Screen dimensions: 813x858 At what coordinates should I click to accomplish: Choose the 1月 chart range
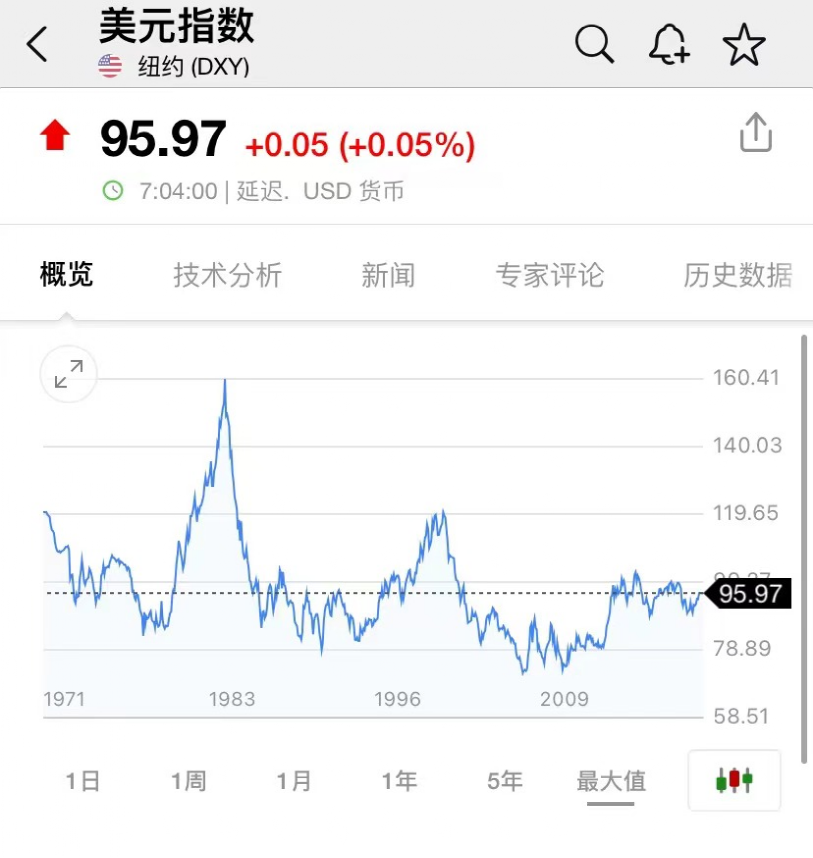coord(294,781)
